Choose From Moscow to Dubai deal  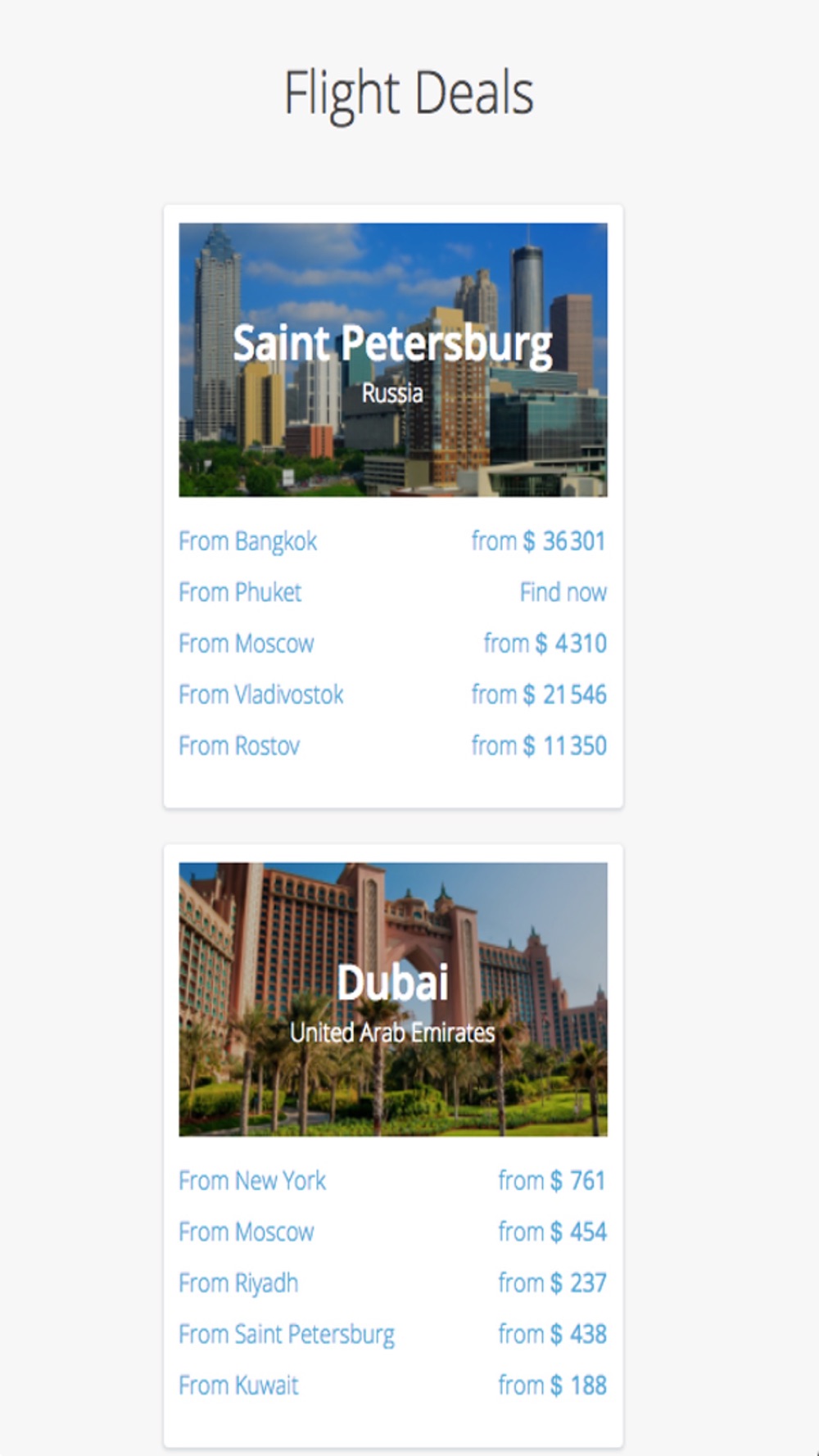tap(247, 1232)
